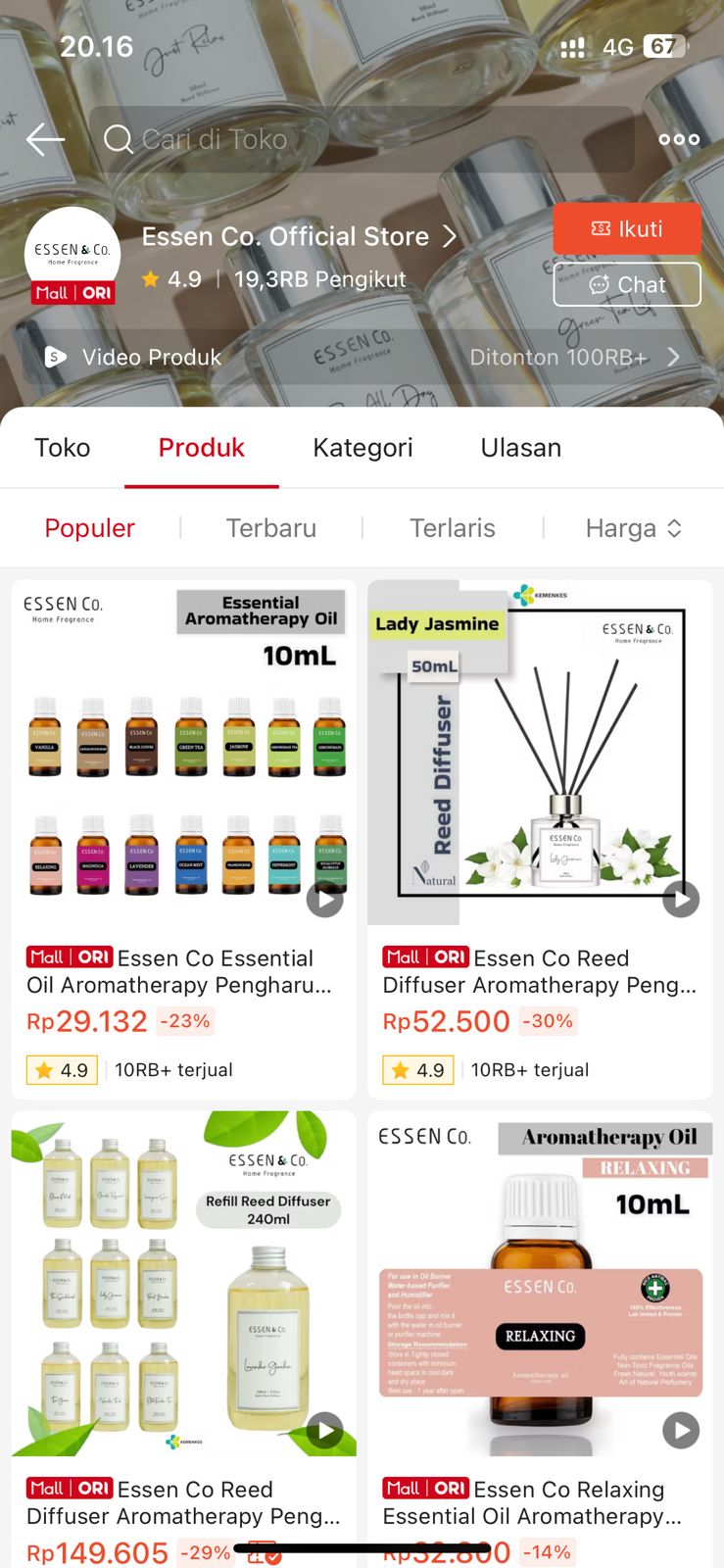Viewport: 724px width, 1568px height.
Task: Start a Chat with the store
Action: tap(627, 285)
